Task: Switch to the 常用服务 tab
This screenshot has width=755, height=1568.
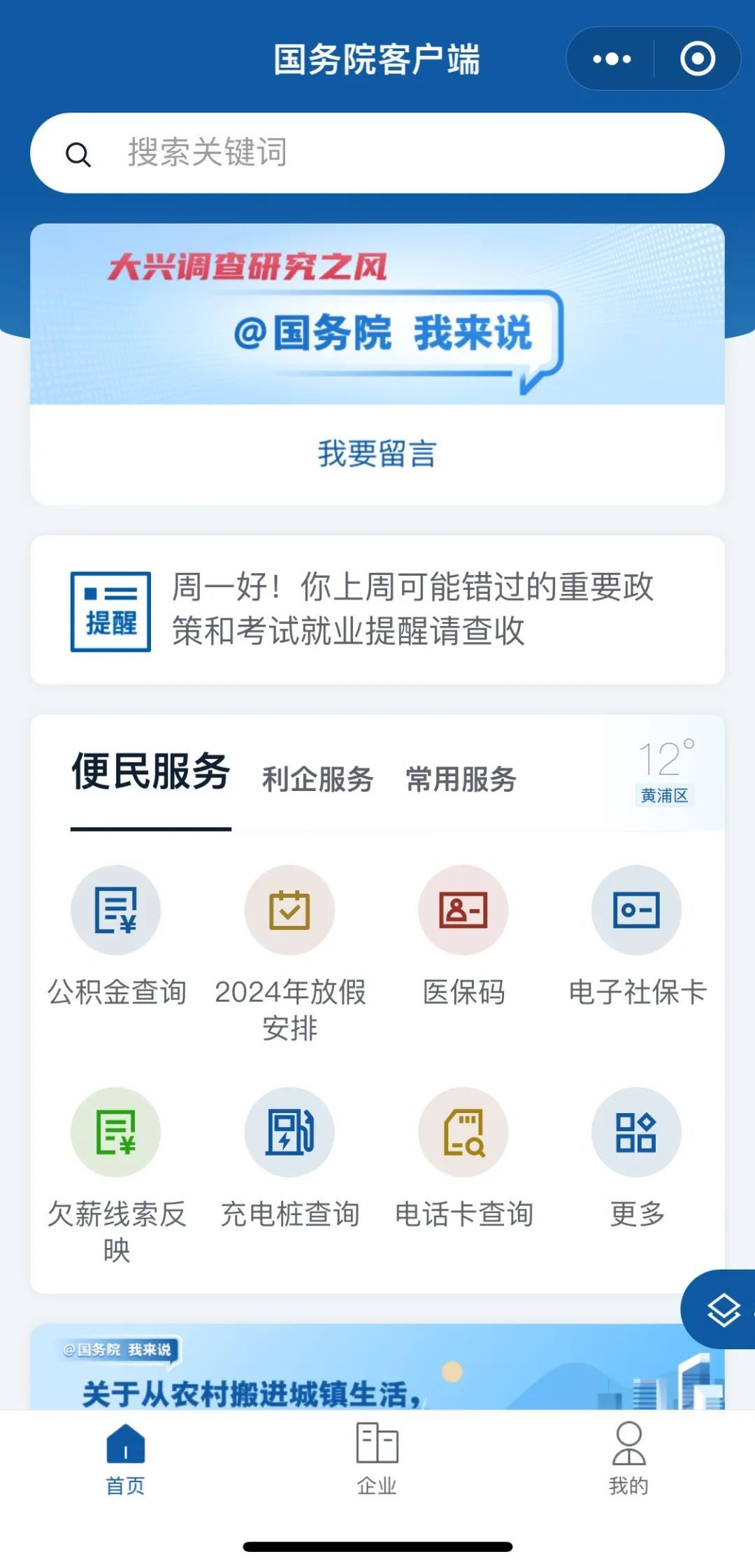Action: coord(461,779)
